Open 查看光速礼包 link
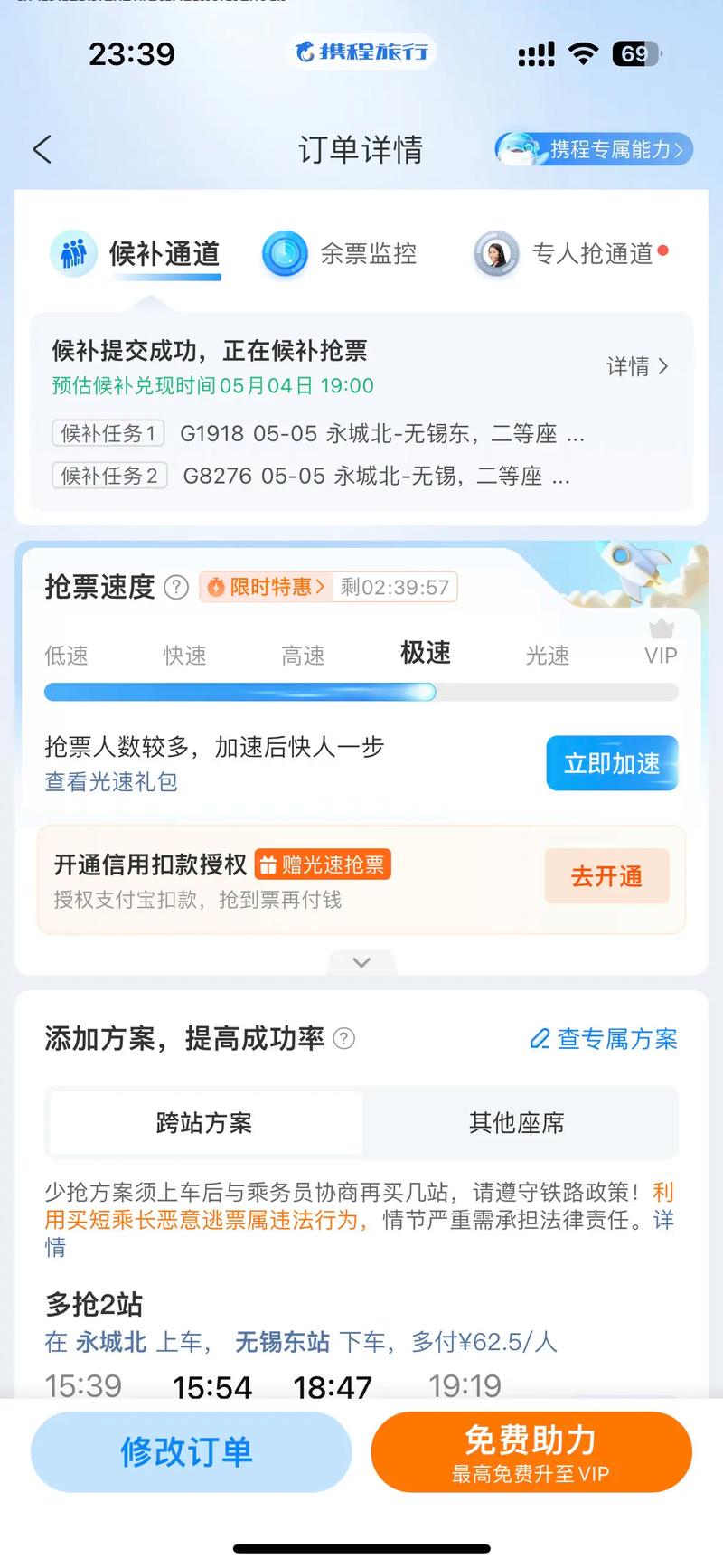The width and height of the screenshot is (723, 1568). pyautogui.click(x=111, y=781)
